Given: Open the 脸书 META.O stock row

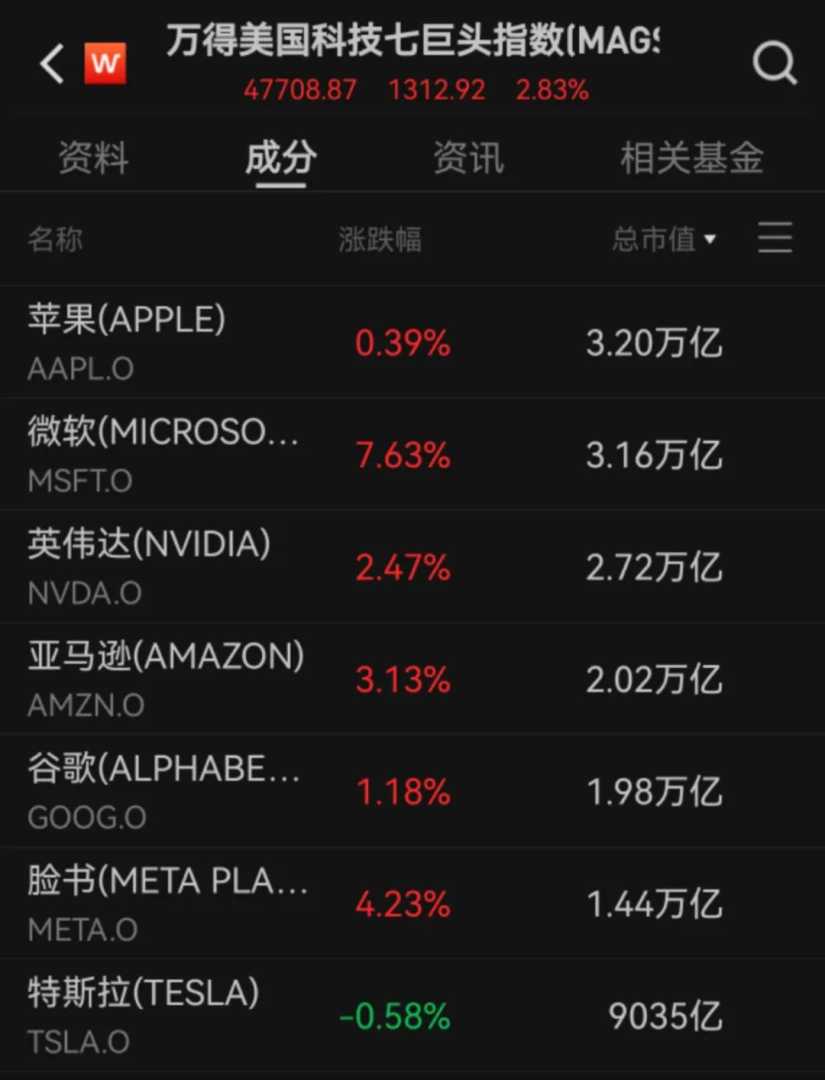Looking at the screenshot, I should coord(412,903).
